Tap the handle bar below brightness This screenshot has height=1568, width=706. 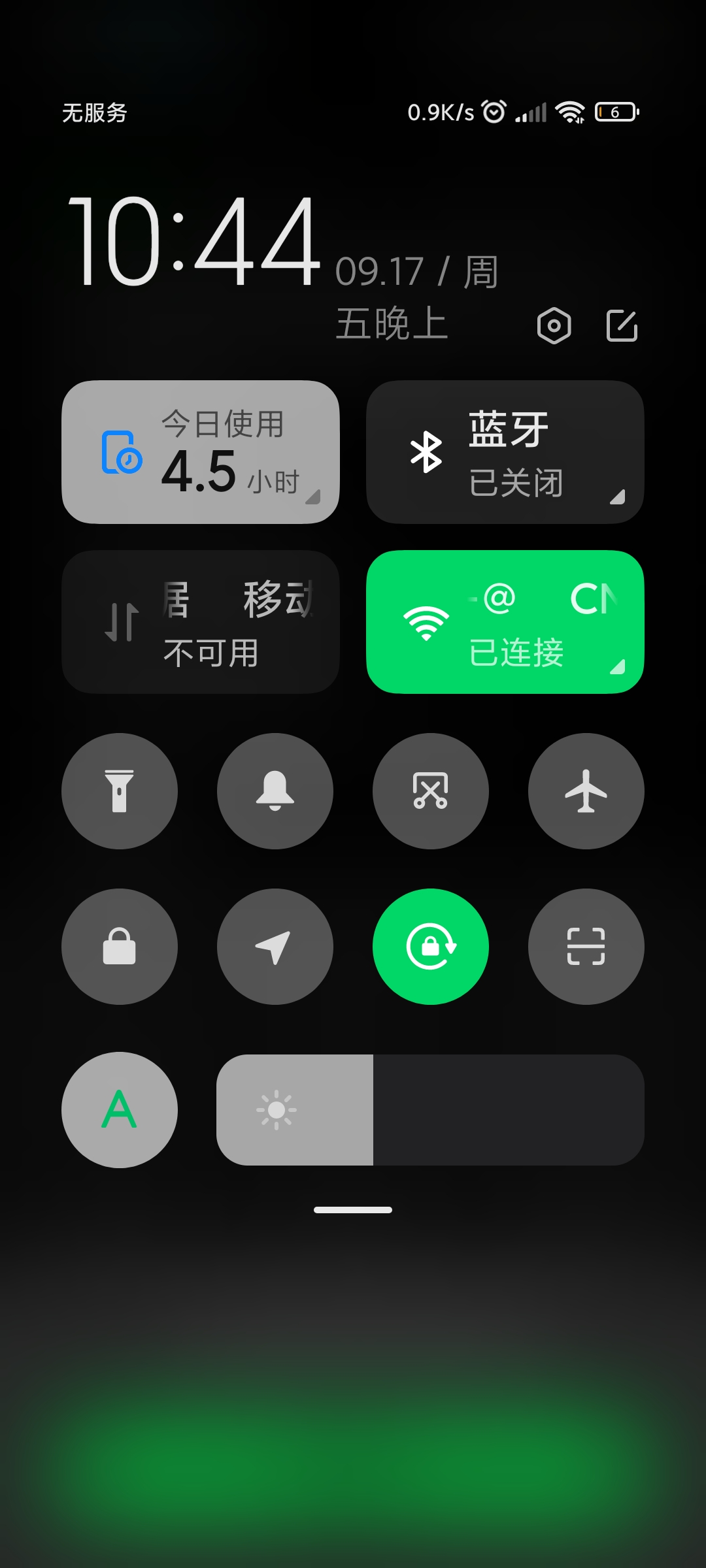[353, 1210]
